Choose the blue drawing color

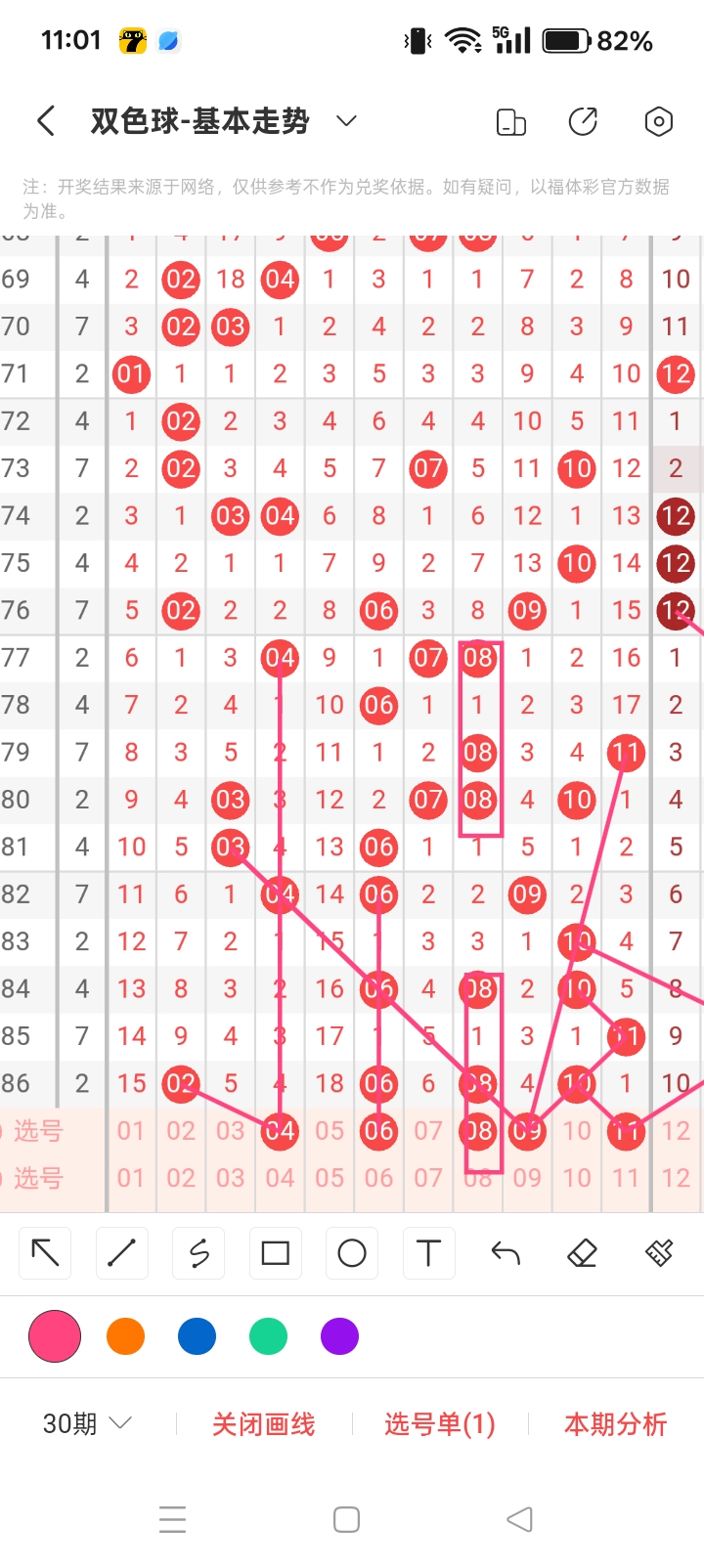197,1336
